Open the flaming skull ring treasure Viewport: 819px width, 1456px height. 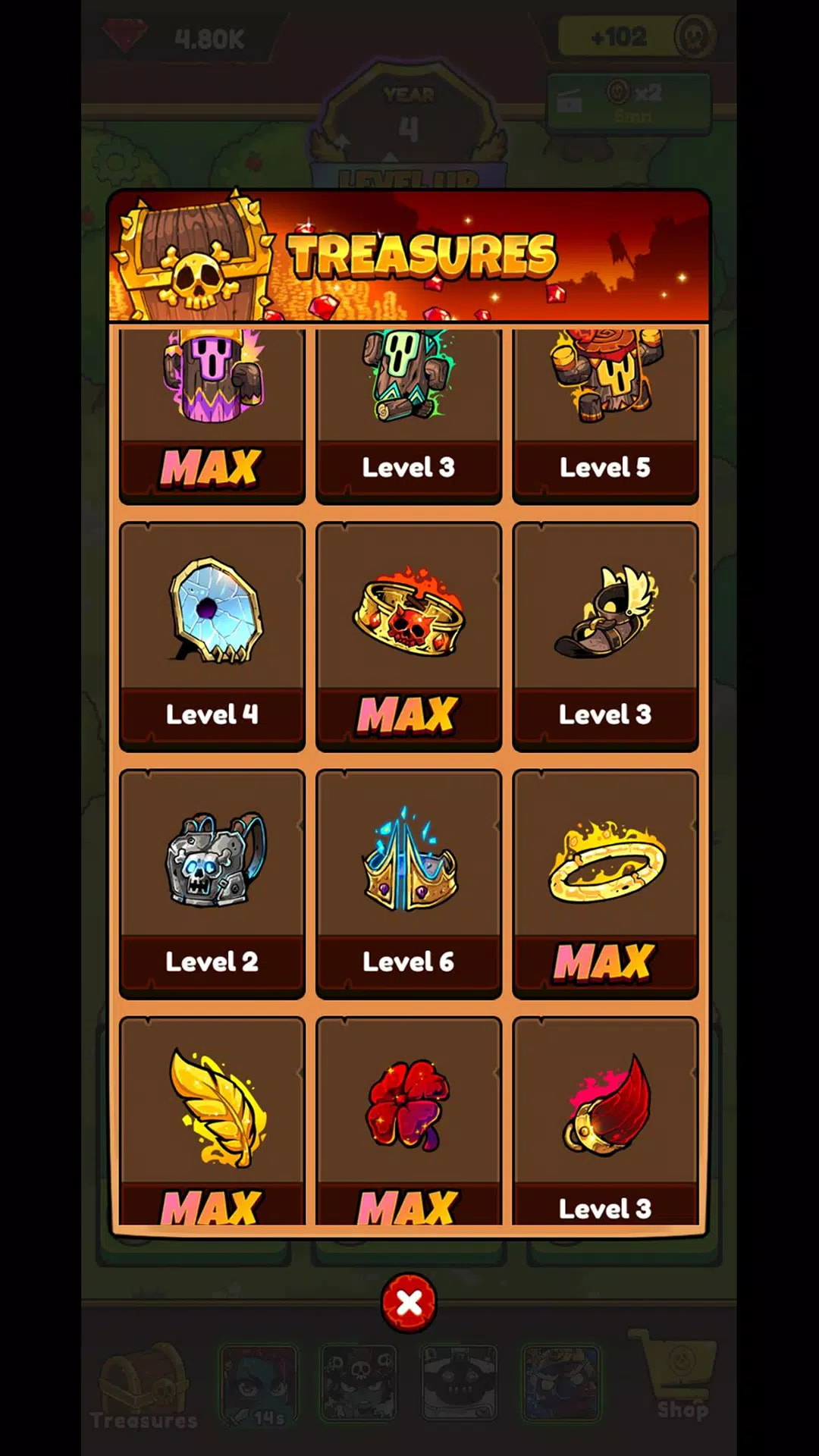click(x=409, y=635)
